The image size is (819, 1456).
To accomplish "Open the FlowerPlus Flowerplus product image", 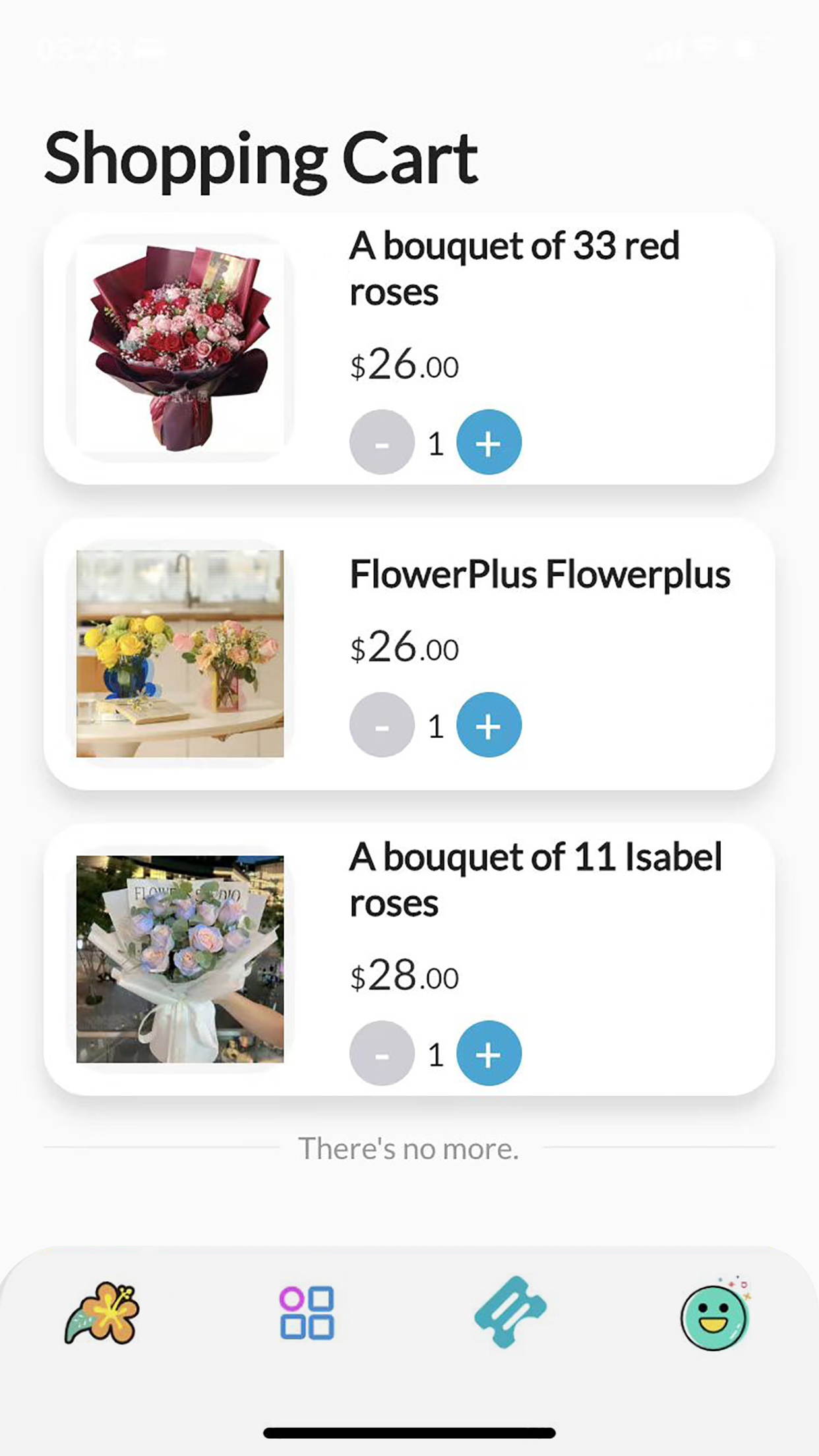I will coord(180,653).
